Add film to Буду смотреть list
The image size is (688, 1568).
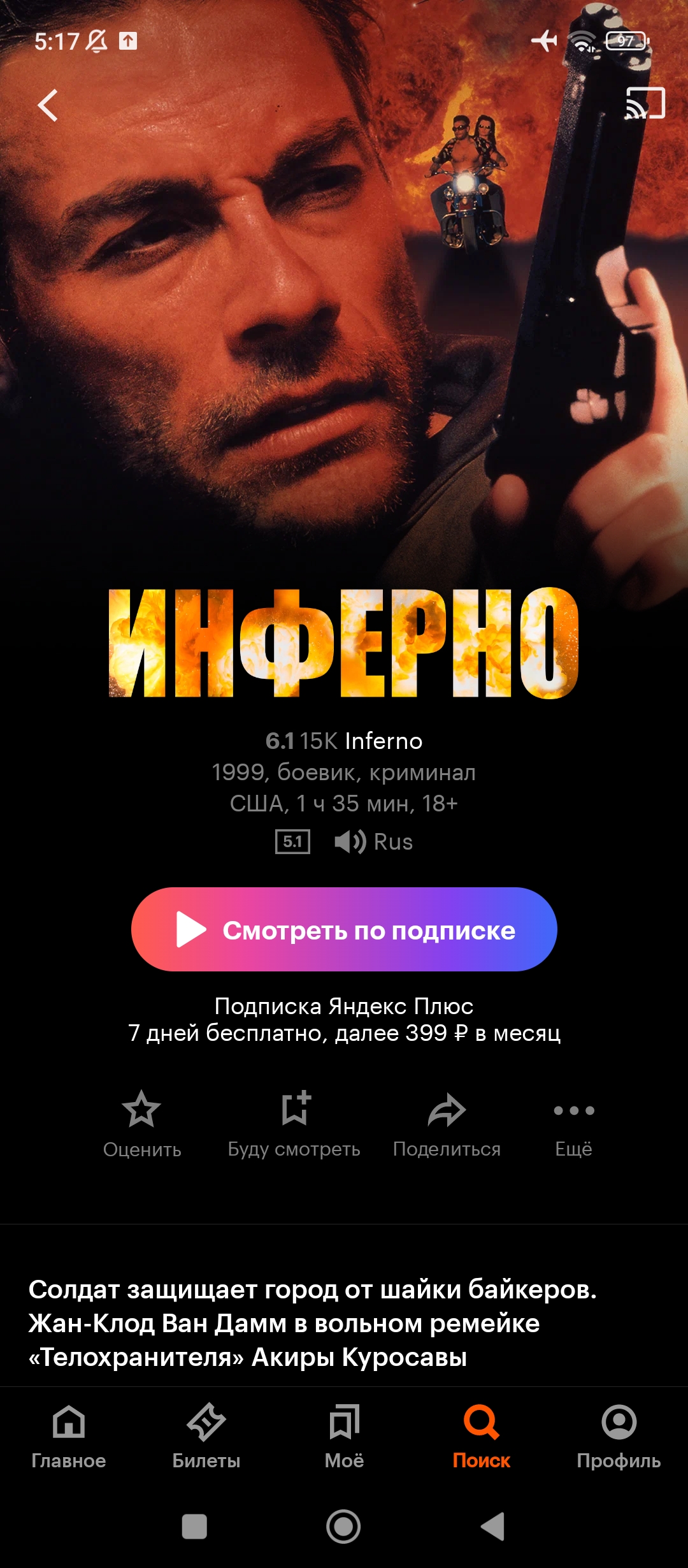click(294, 1123)
